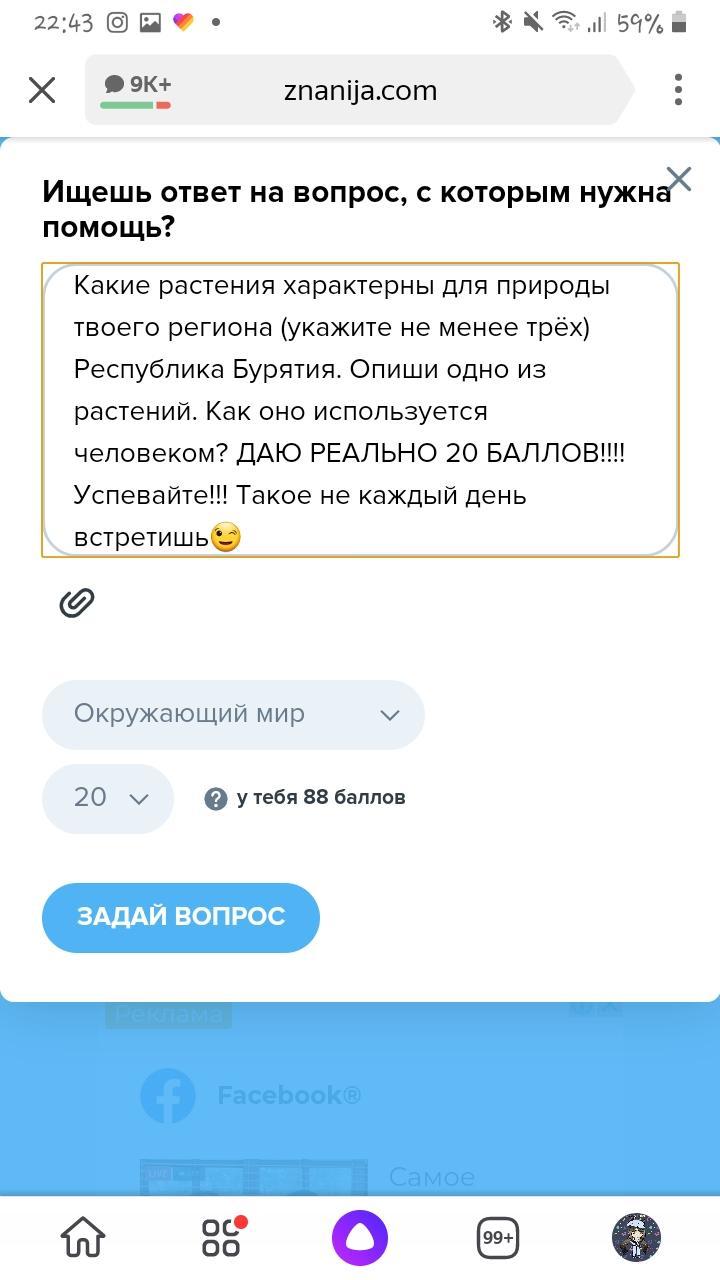Screen dimensions: 720x1280
Task: Edit the question text field
Action: (x=360, y=410)
